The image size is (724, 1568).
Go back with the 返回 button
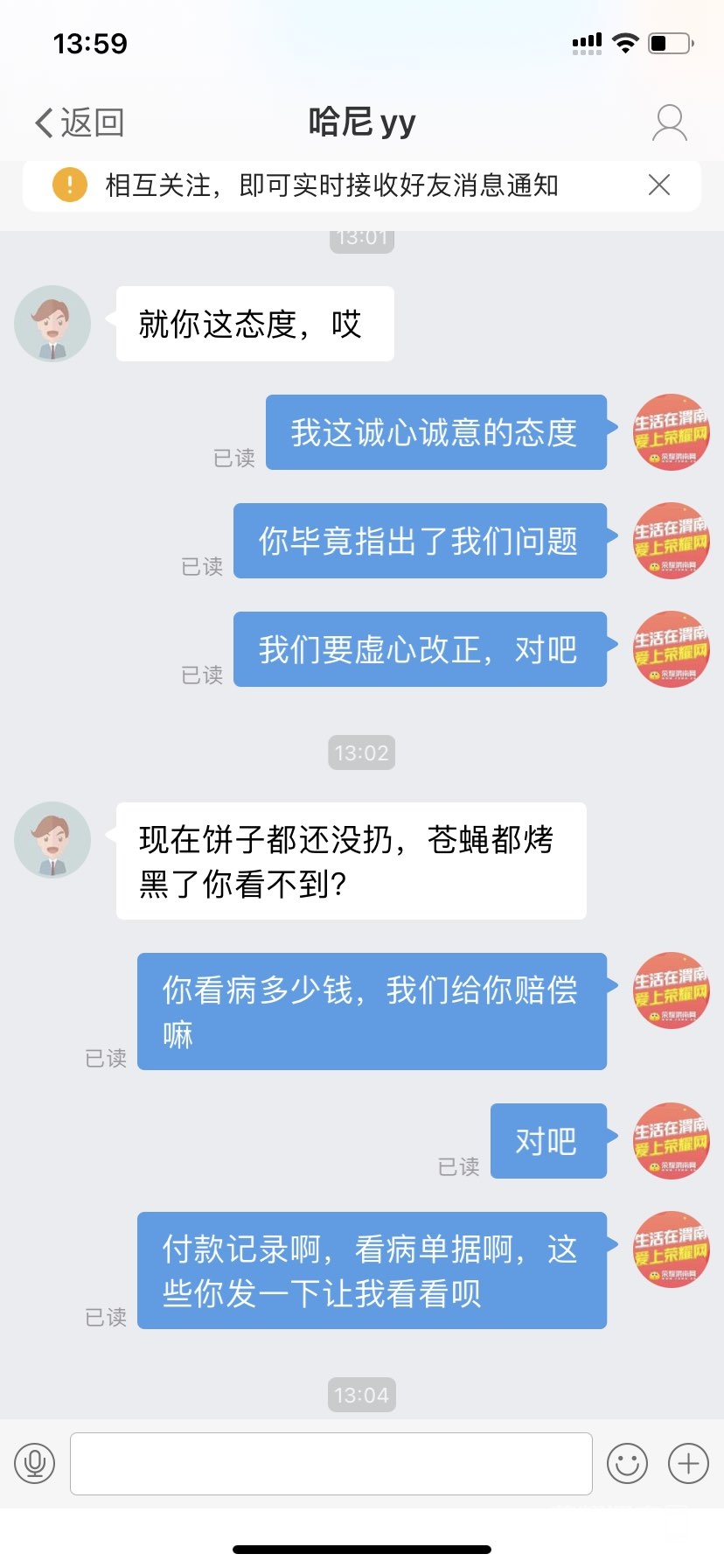80,122
